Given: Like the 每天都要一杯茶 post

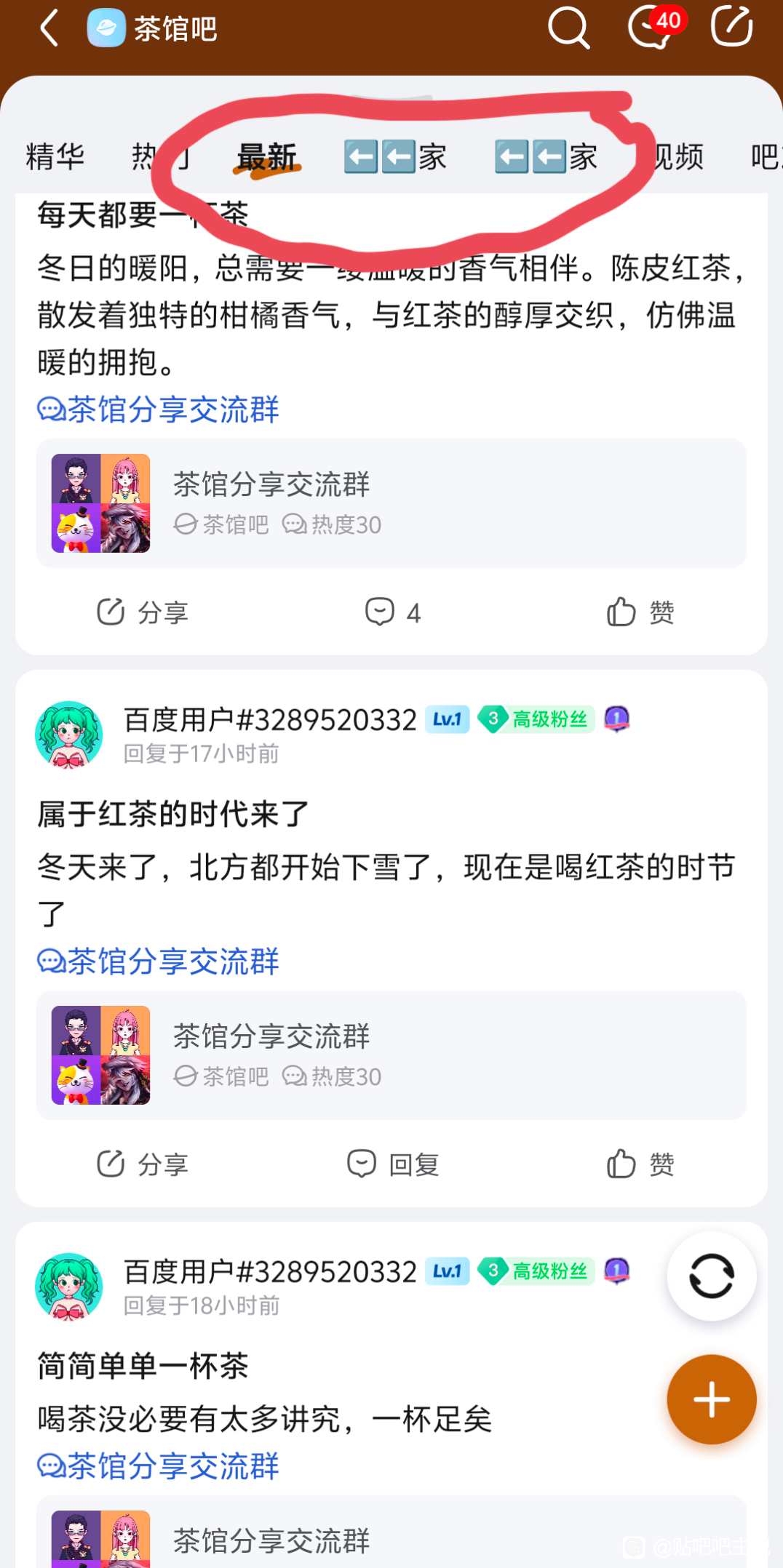Looking at the screenshot, I should 640,612.
